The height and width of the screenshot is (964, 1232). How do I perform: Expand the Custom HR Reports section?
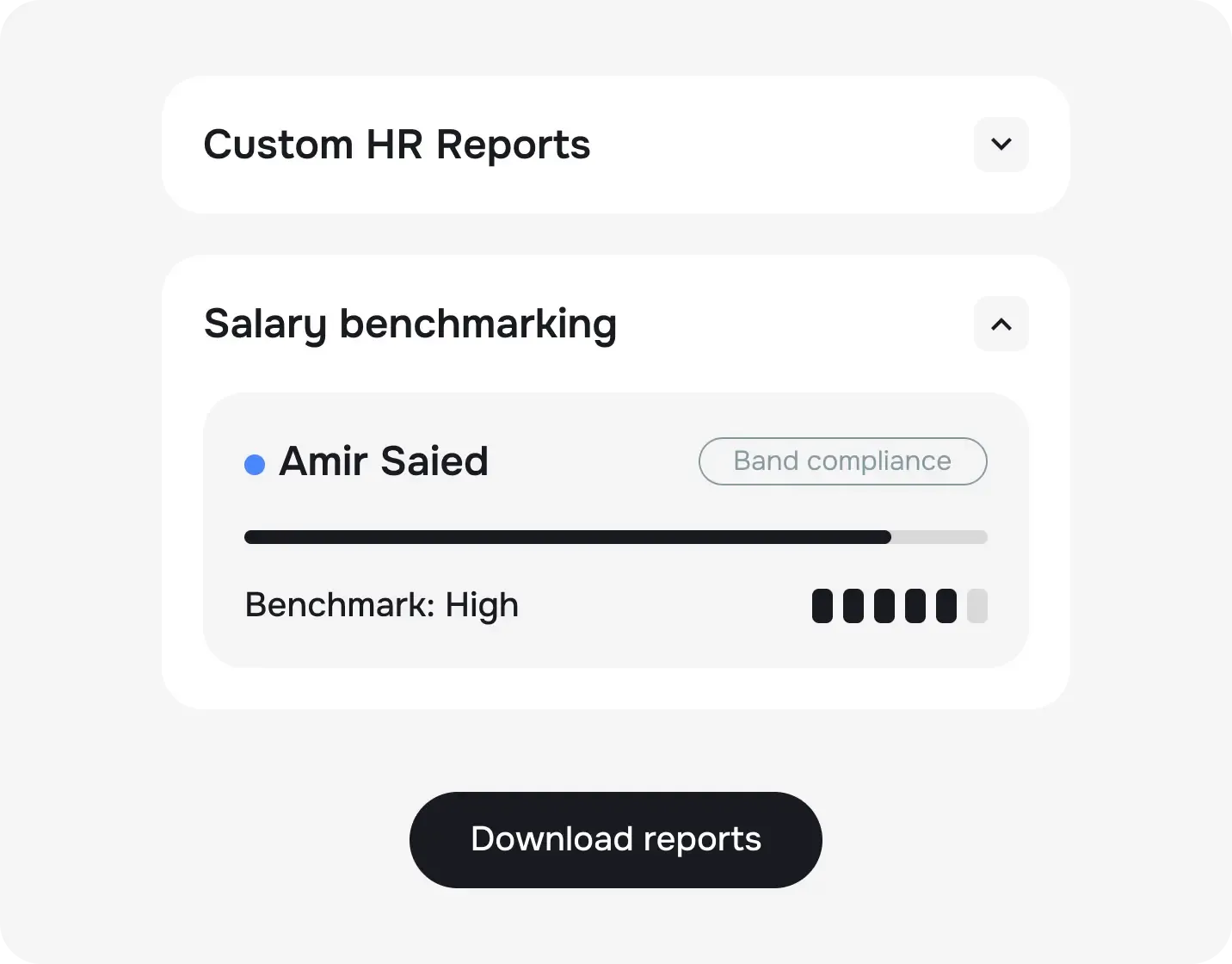pos(1001,145)
